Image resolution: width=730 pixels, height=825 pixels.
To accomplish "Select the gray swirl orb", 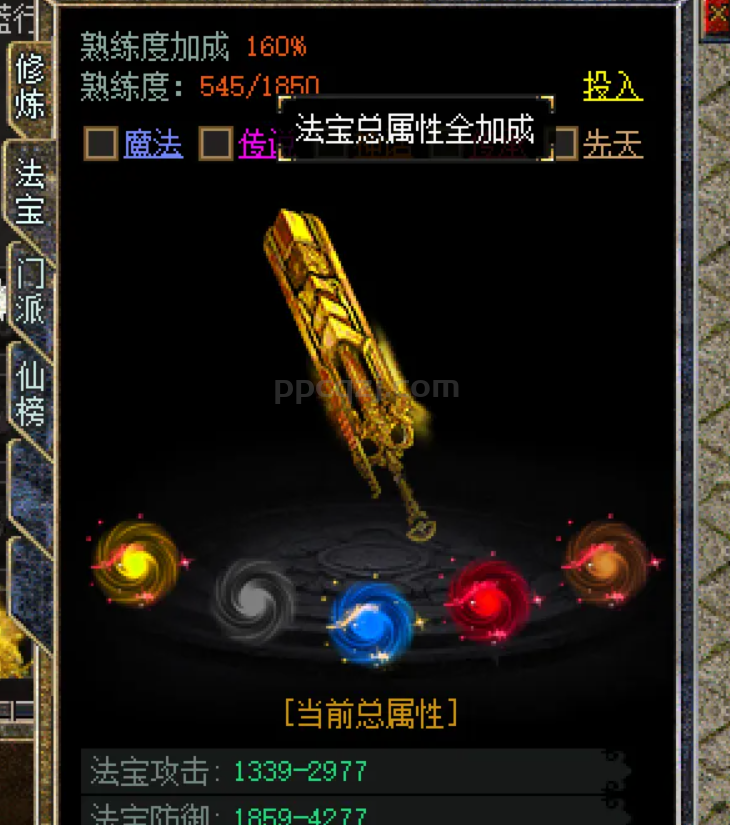I will [253, 600].
